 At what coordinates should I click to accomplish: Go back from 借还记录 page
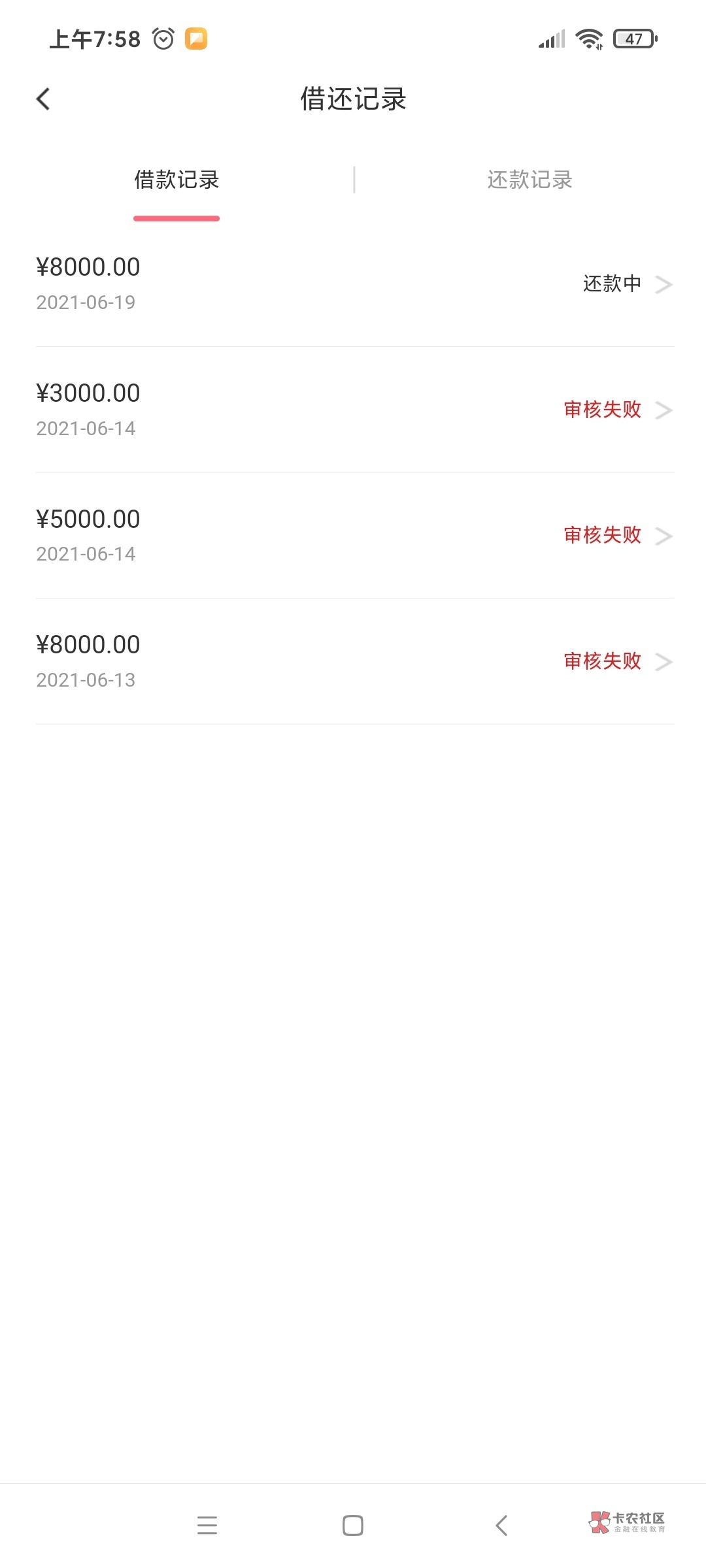click(43, 99)
